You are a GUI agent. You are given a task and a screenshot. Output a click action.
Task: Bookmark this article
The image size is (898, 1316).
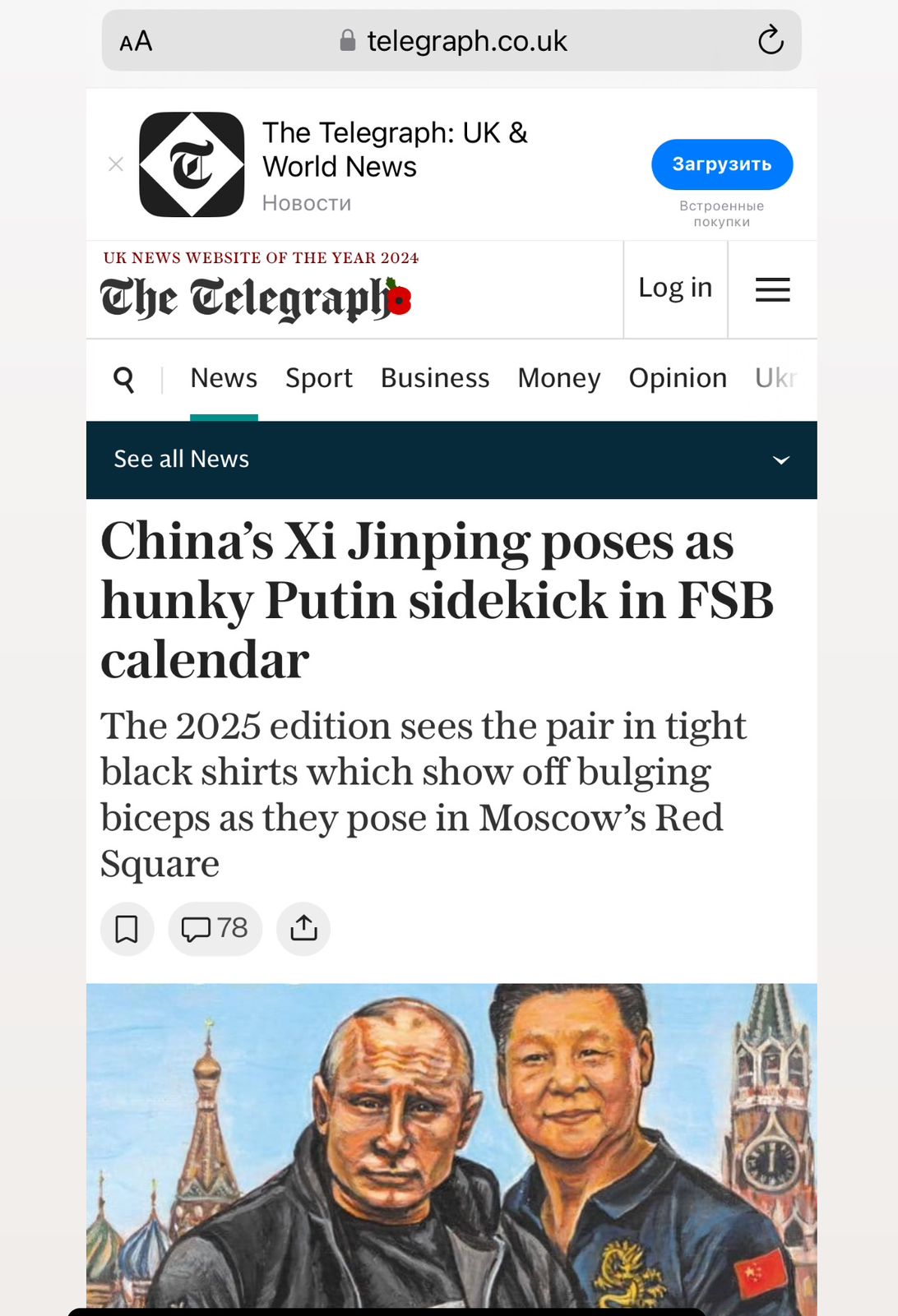(x=127, y=929)
